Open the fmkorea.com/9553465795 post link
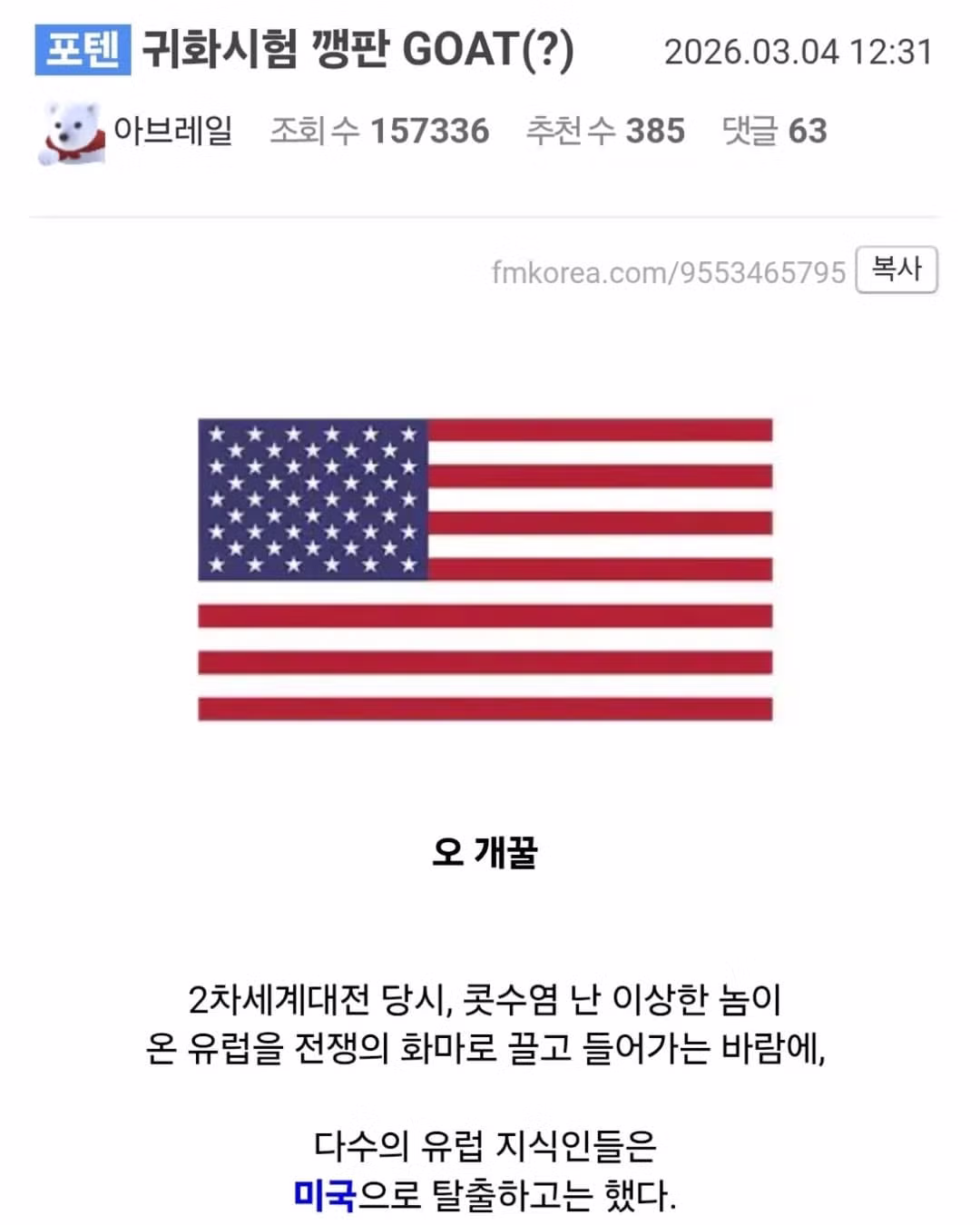The width and height of the screenshot is (980, 1225). tap(668, 272)
